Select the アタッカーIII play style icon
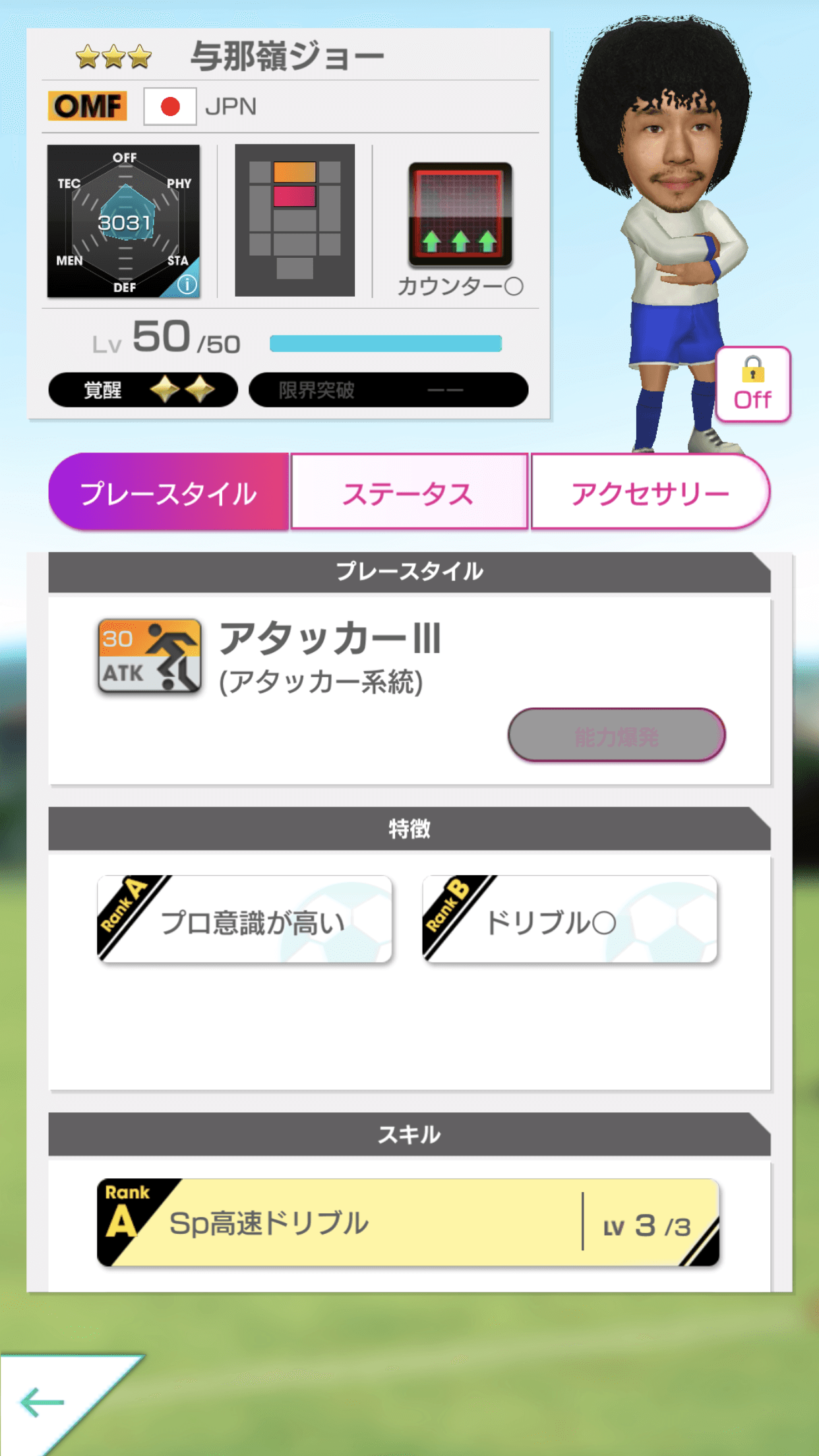 [x=148, y=657]
